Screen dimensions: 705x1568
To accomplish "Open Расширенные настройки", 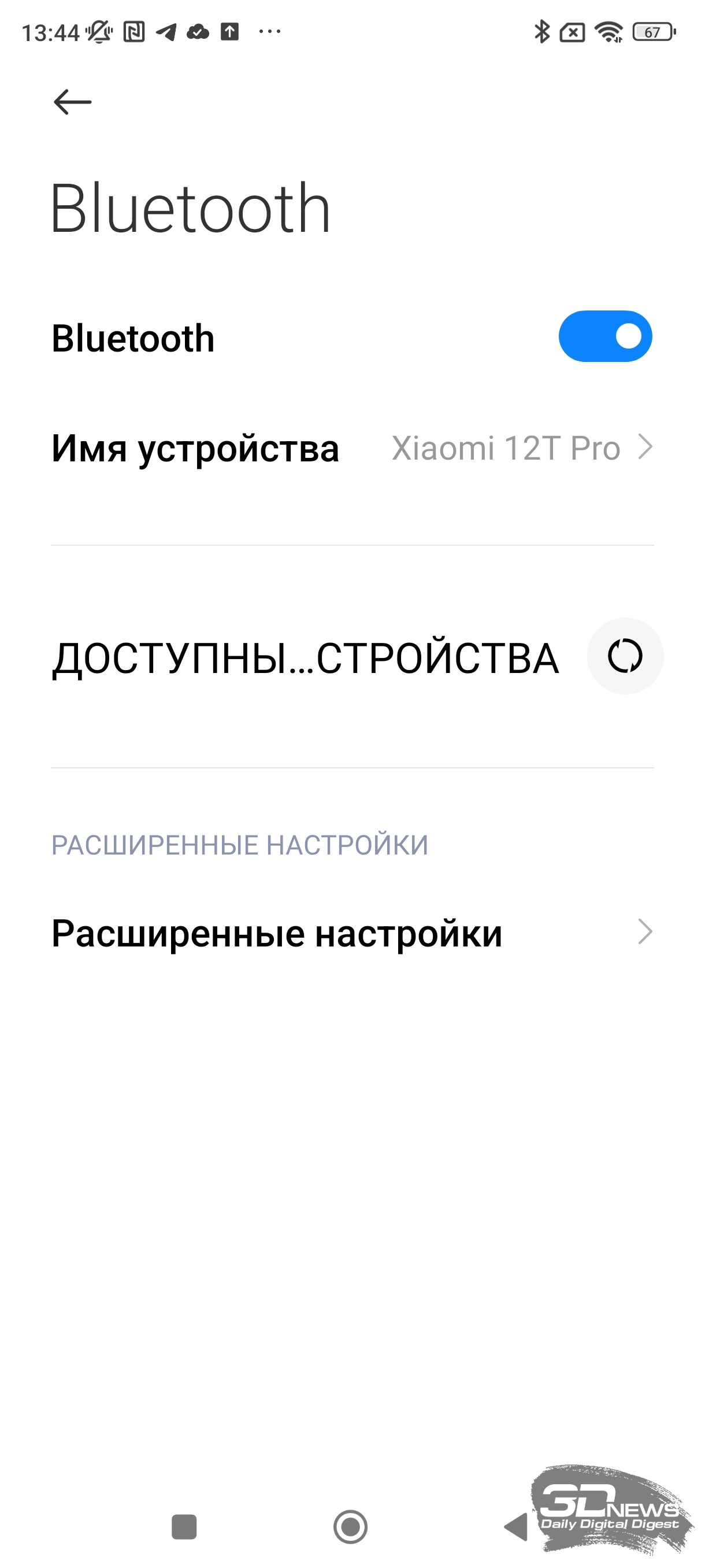I will coord(352,933).
